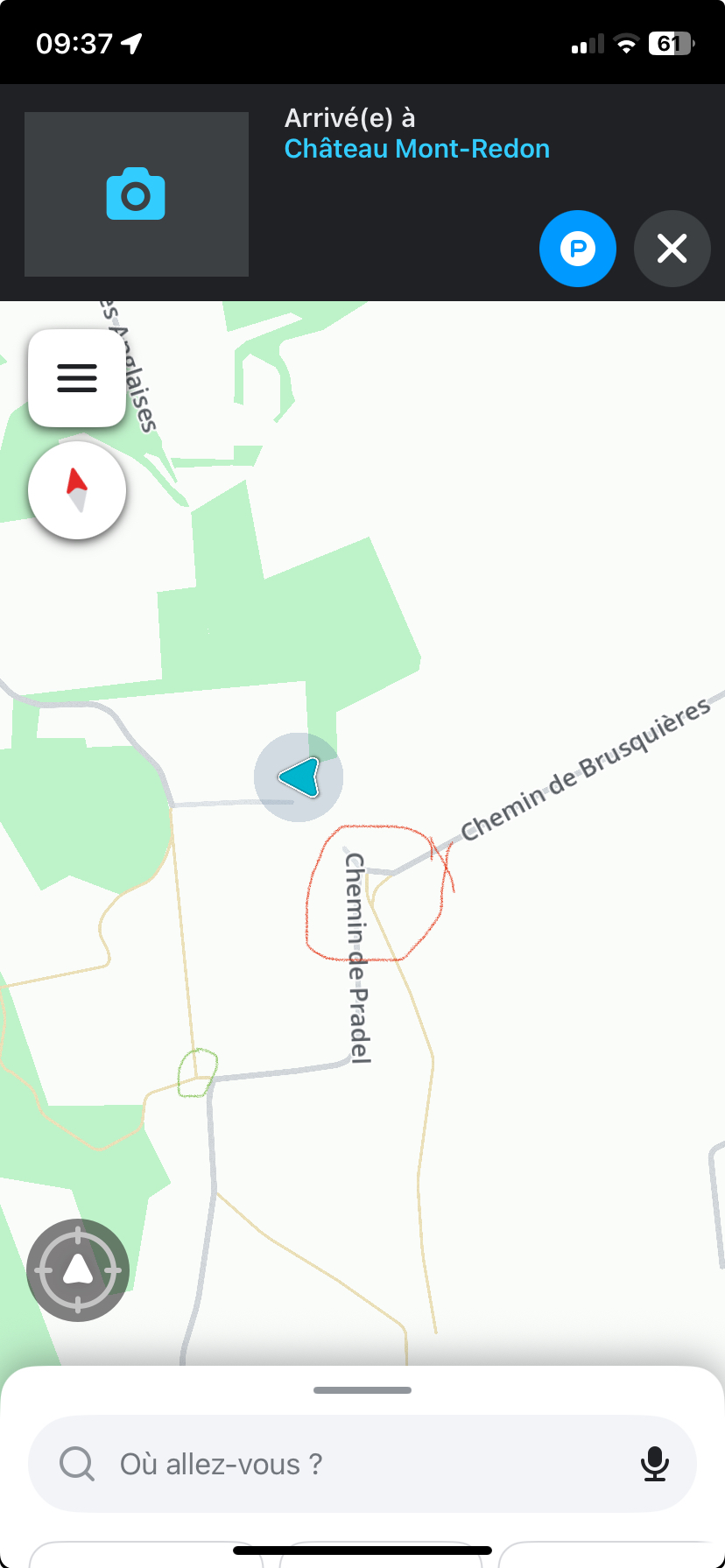Tap the bottom sheet drag handle
The width and height of the screenshot is (725, 1568).
click(x=362, y=1390)
